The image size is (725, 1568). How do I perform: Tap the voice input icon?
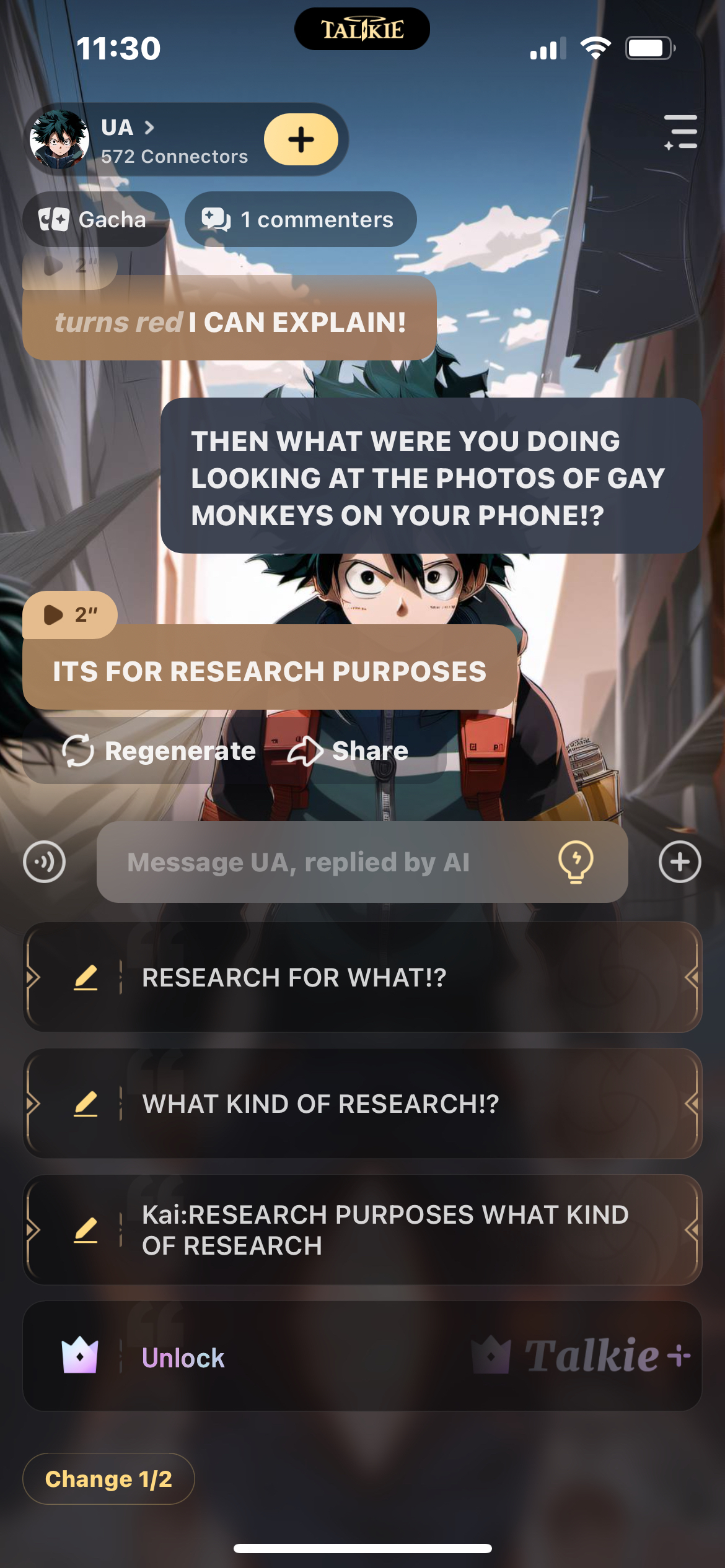pos(45,861)
